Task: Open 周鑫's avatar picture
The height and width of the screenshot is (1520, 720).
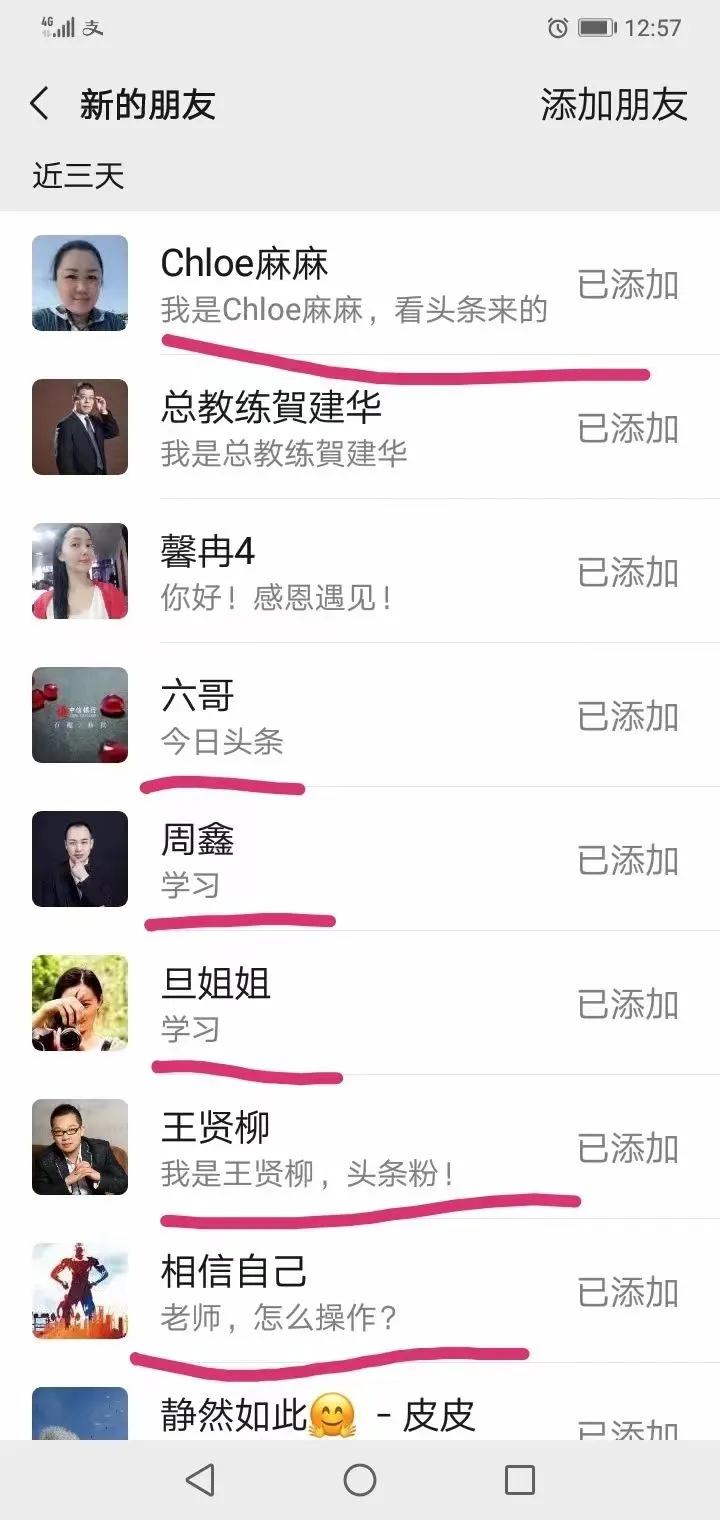Action: tap(79, 859)
